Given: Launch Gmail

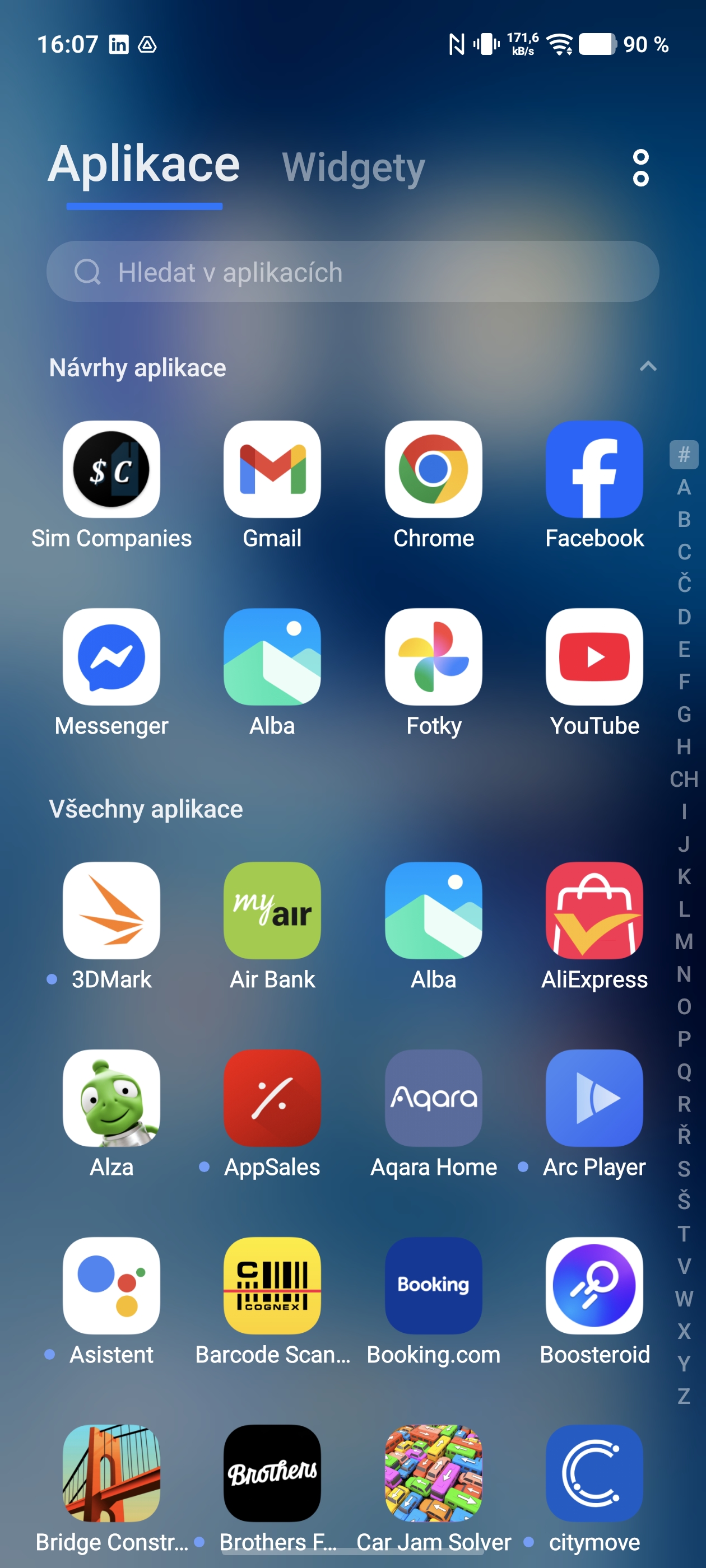Looking at the screenshot, I should 272,469.
